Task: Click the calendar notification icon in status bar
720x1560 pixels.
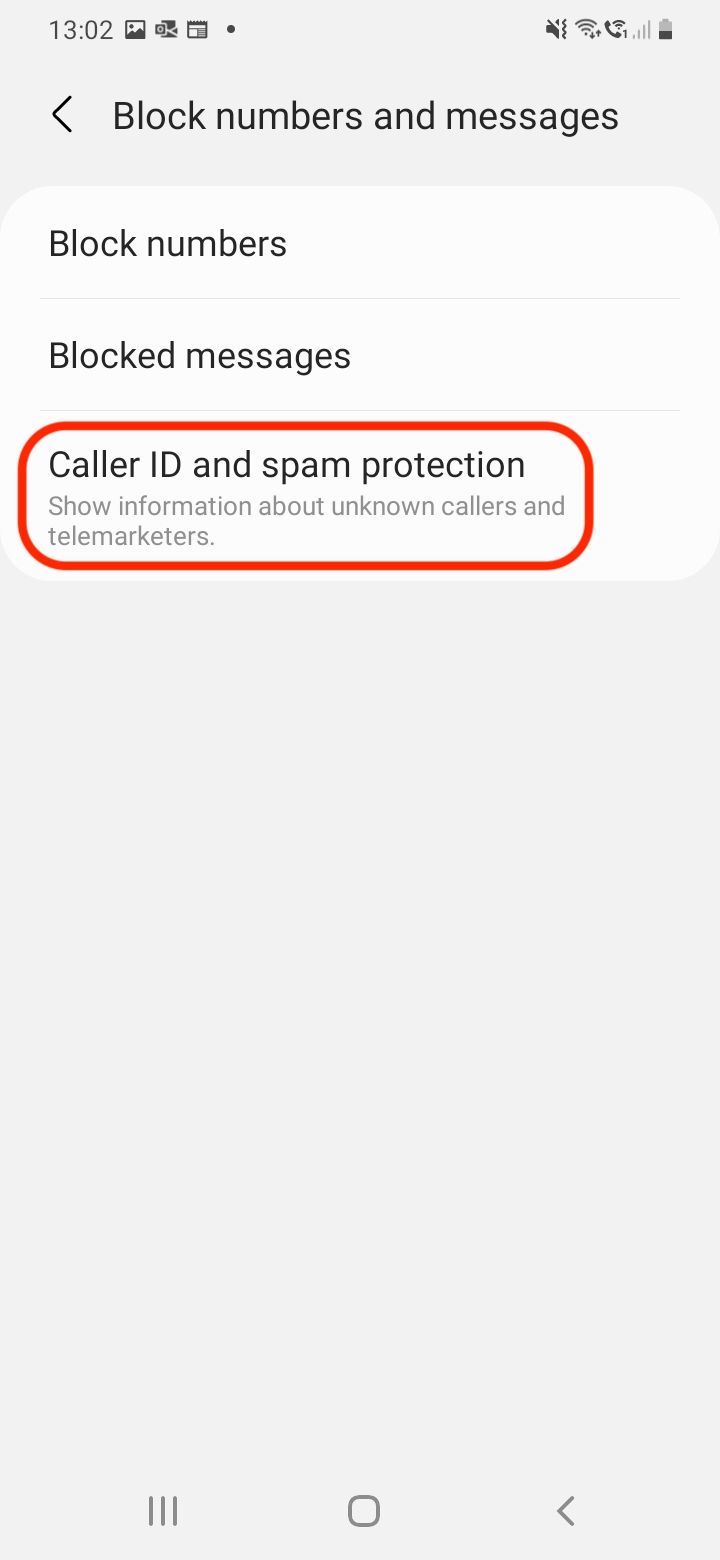Action: click(x=196, y=29)
